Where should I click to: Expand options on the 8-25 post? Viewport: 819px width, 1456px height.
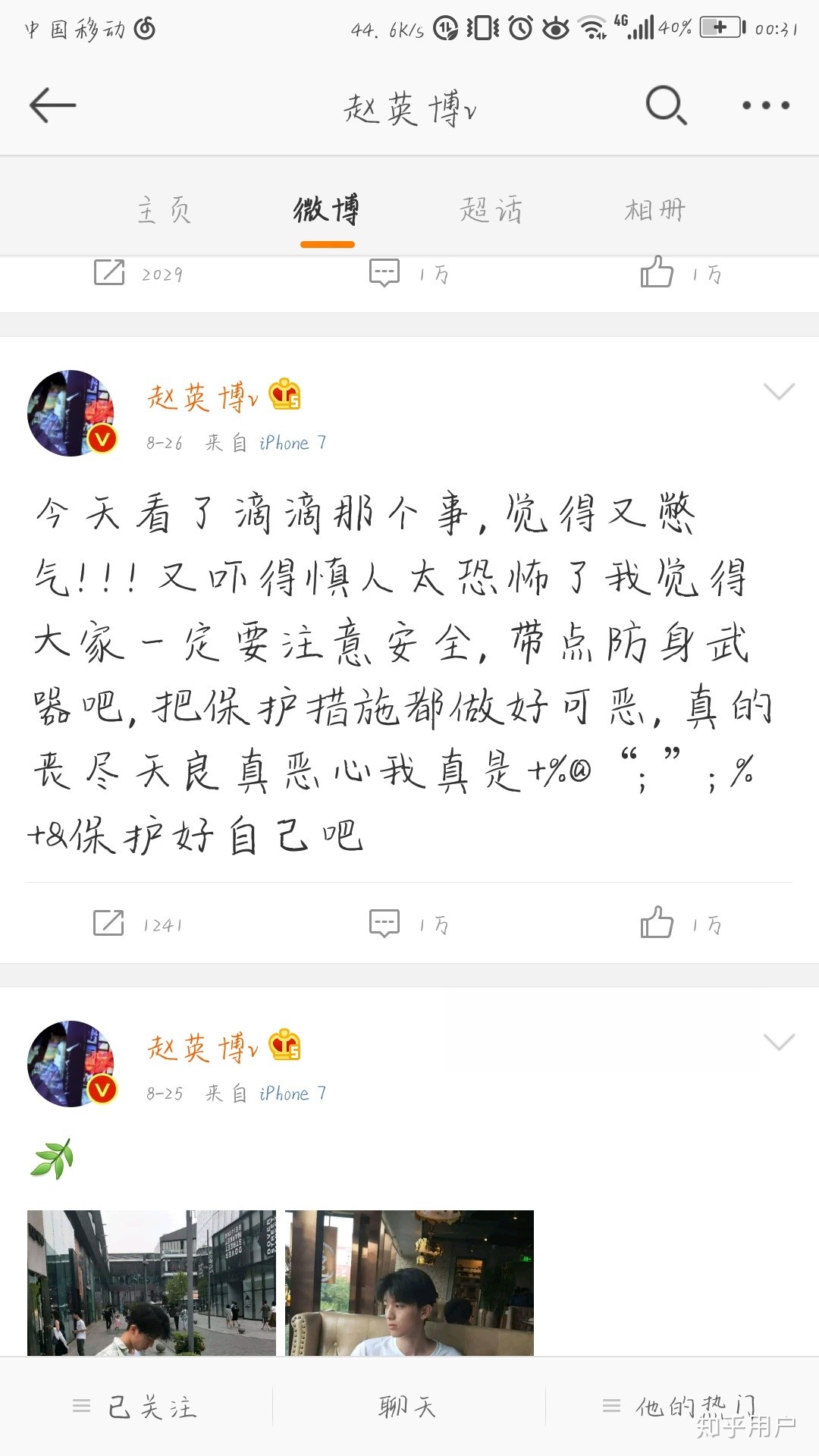(779, 1042)
